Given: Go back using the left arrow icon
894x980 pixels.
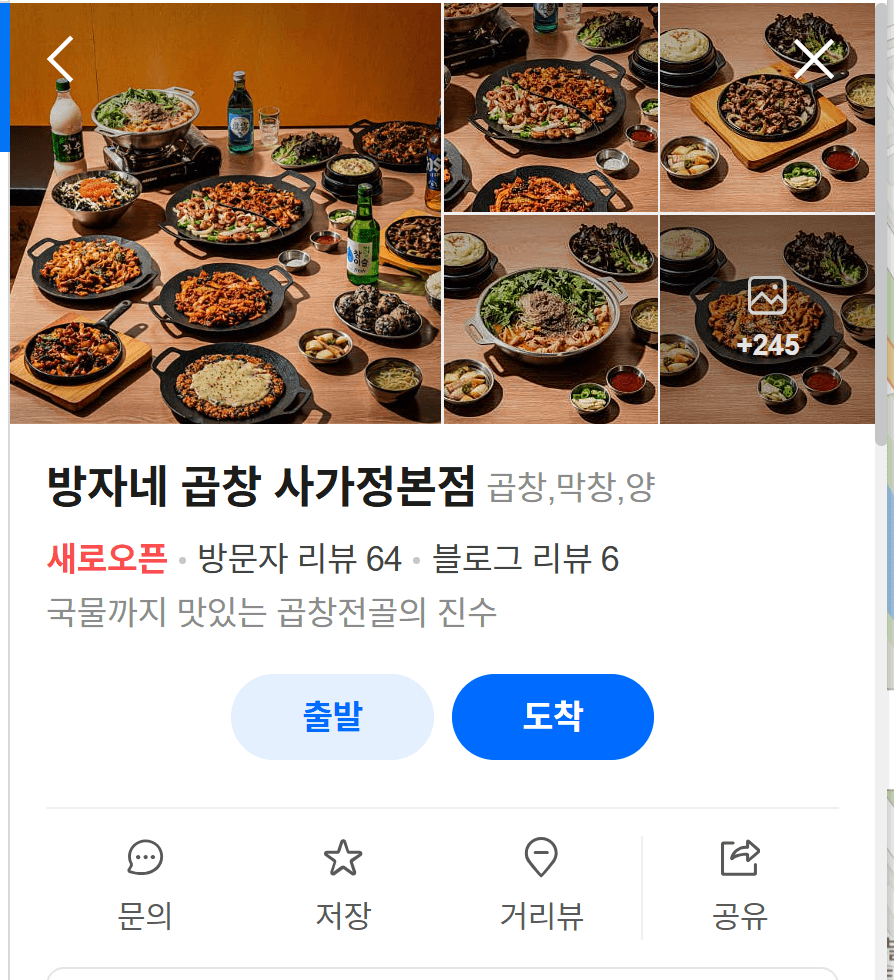Looking at the screenshot, I should pos(59,59).
